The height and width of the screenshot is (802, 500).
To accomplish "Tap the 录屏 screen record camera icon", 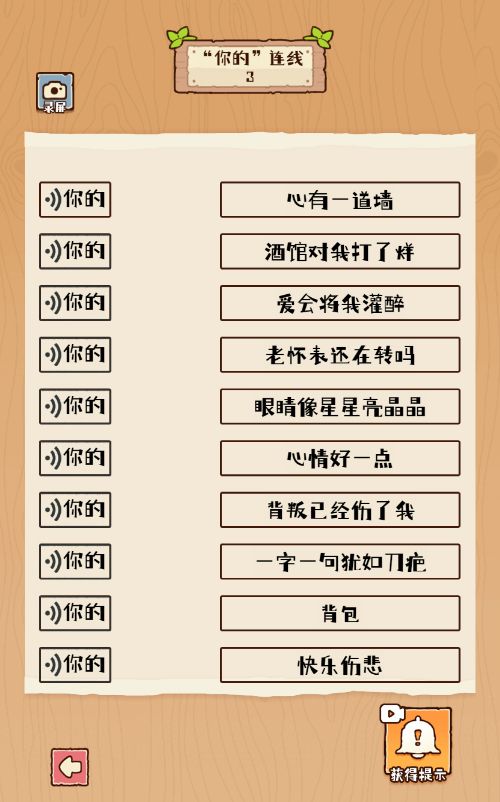I will (x=55, y=93).
